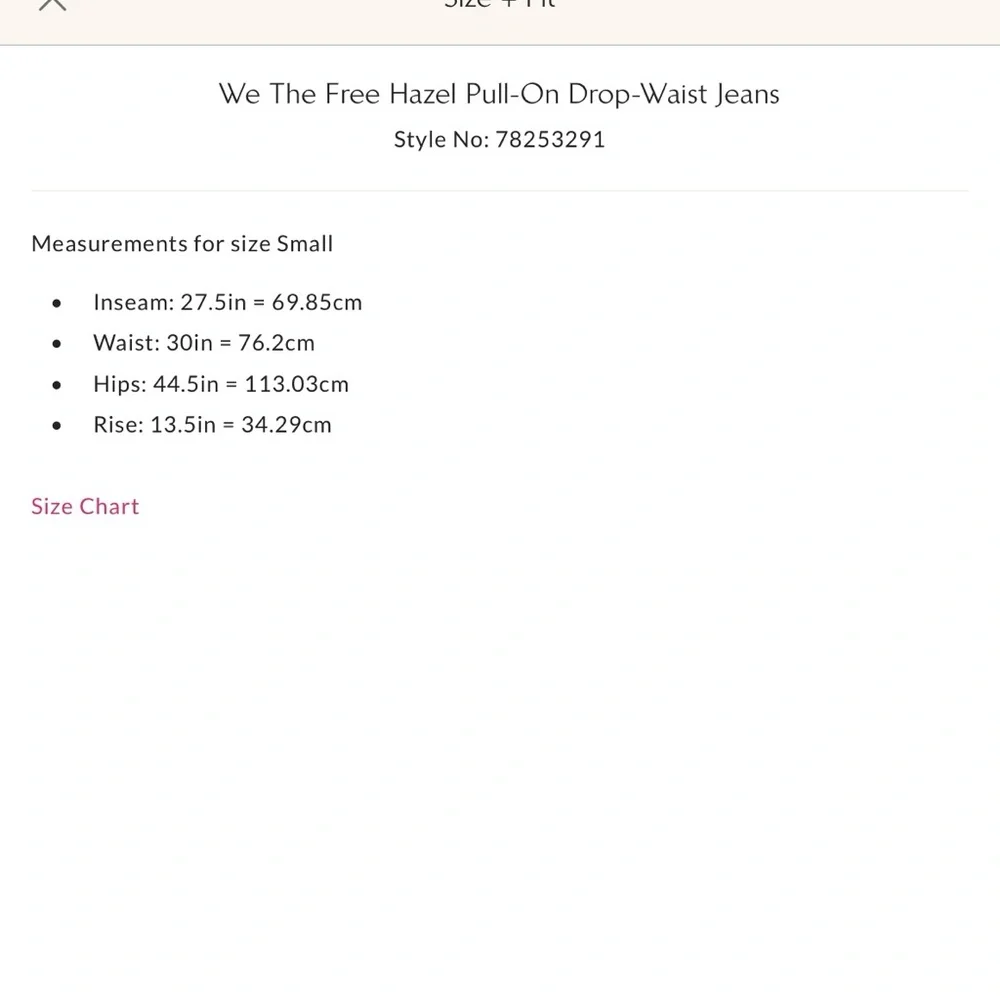This screenshot has width=1000, height=1000.
Task: Close the Size + Fit panel
Action: coord(52,4)
